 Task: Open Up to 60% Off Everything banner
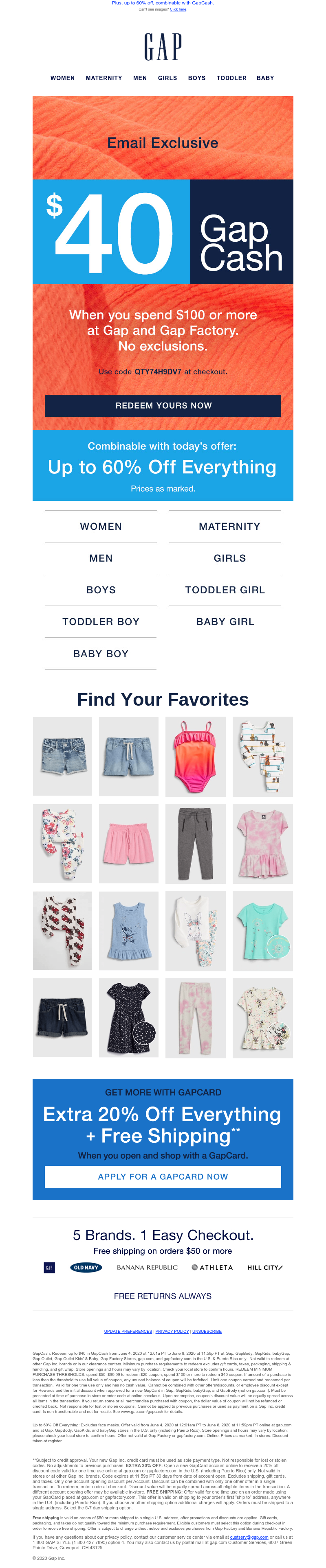[x=163, y=466]
